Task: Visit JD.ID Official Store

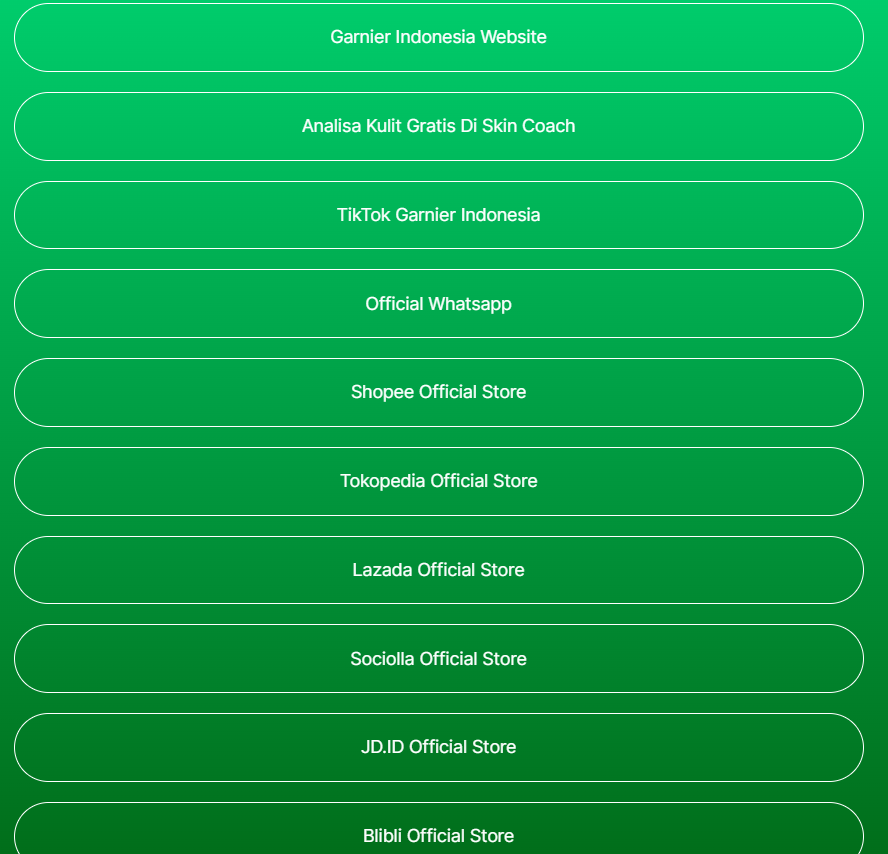Action: [x=438, y=747]
